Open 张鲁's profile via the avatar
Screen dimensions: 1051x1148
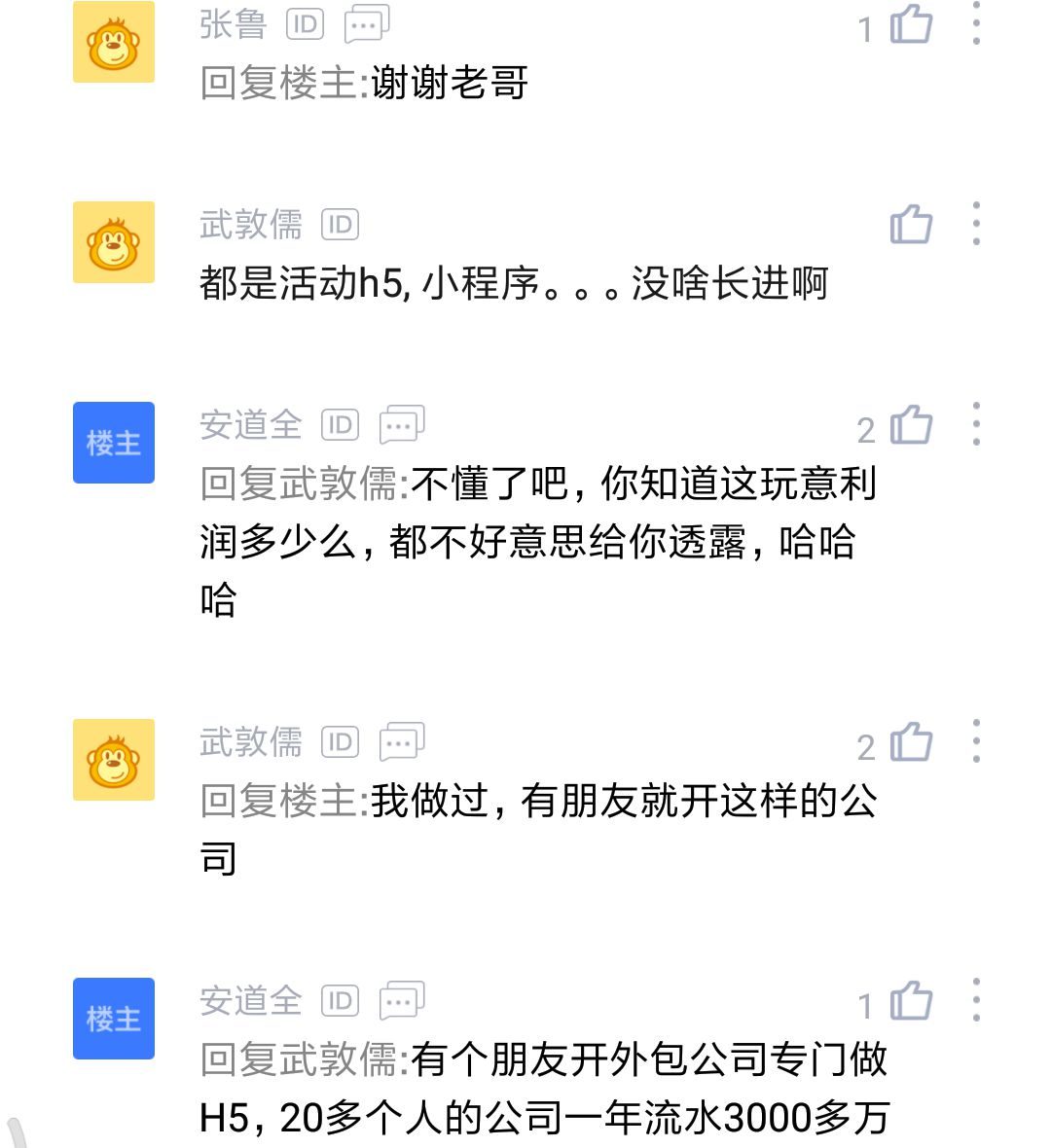tap(114, 42)
